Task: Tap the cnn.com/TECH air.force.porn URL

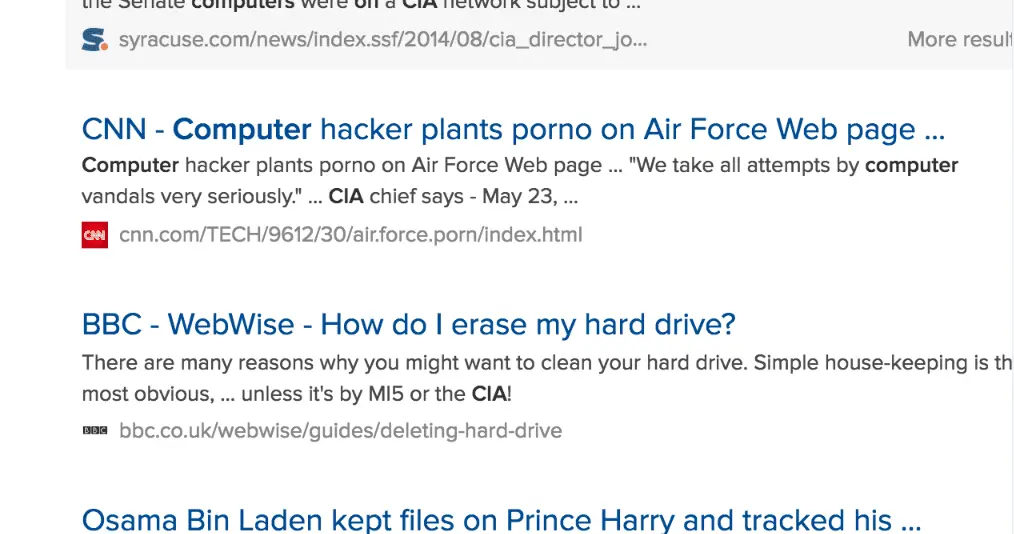Action: [350, 235]
